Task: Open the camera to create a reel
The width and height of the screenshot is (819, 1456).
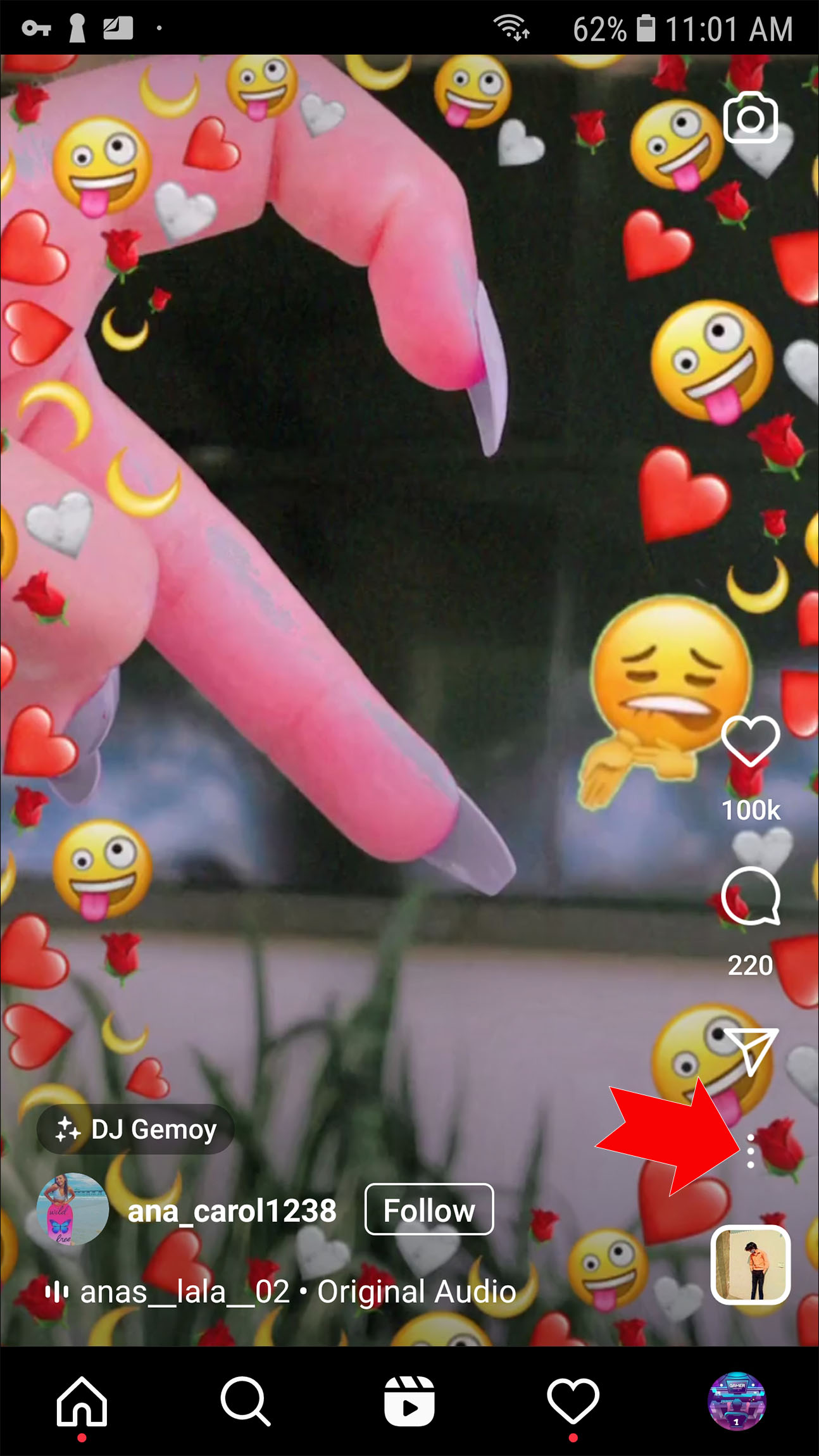Action: pyautogui.click(x=750, y=118)
